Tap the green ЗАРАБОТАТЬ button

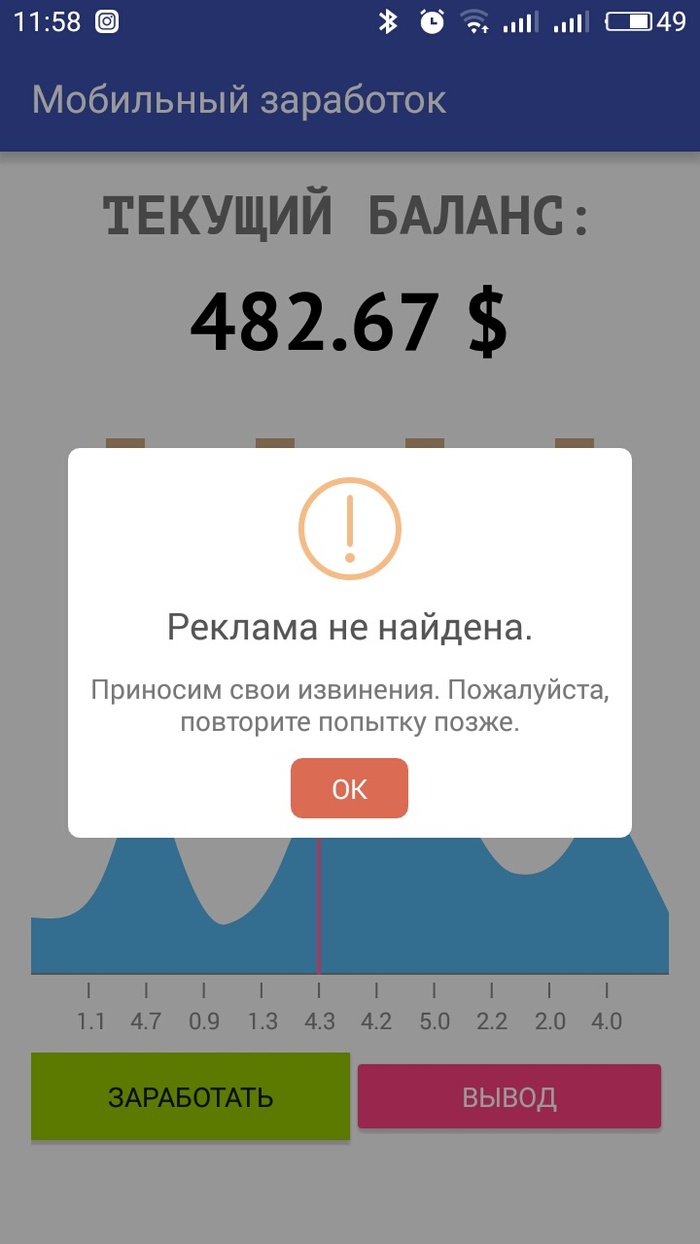click(190, 1096)
